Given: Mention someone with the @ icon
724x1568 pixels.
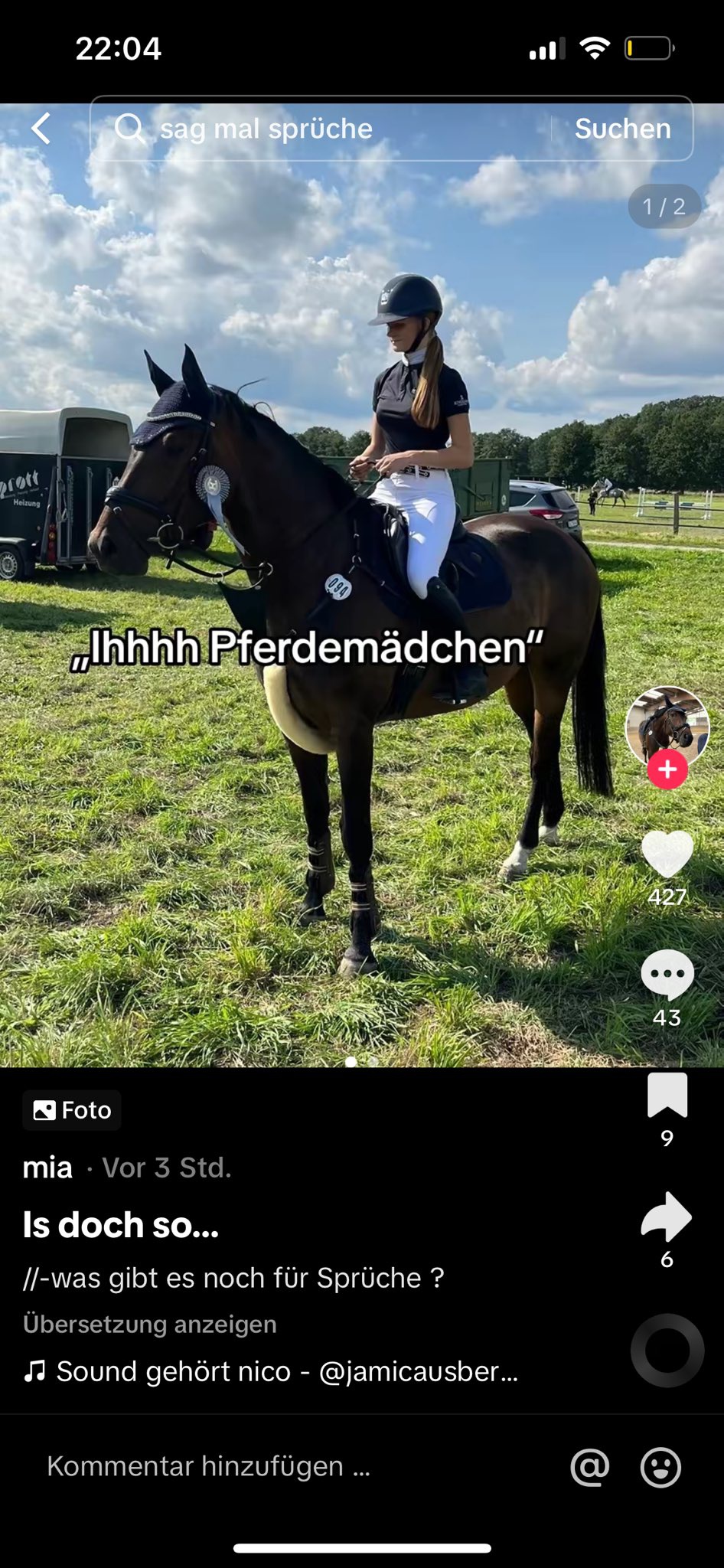Looking at the screenshot, I should point(590,1467).
